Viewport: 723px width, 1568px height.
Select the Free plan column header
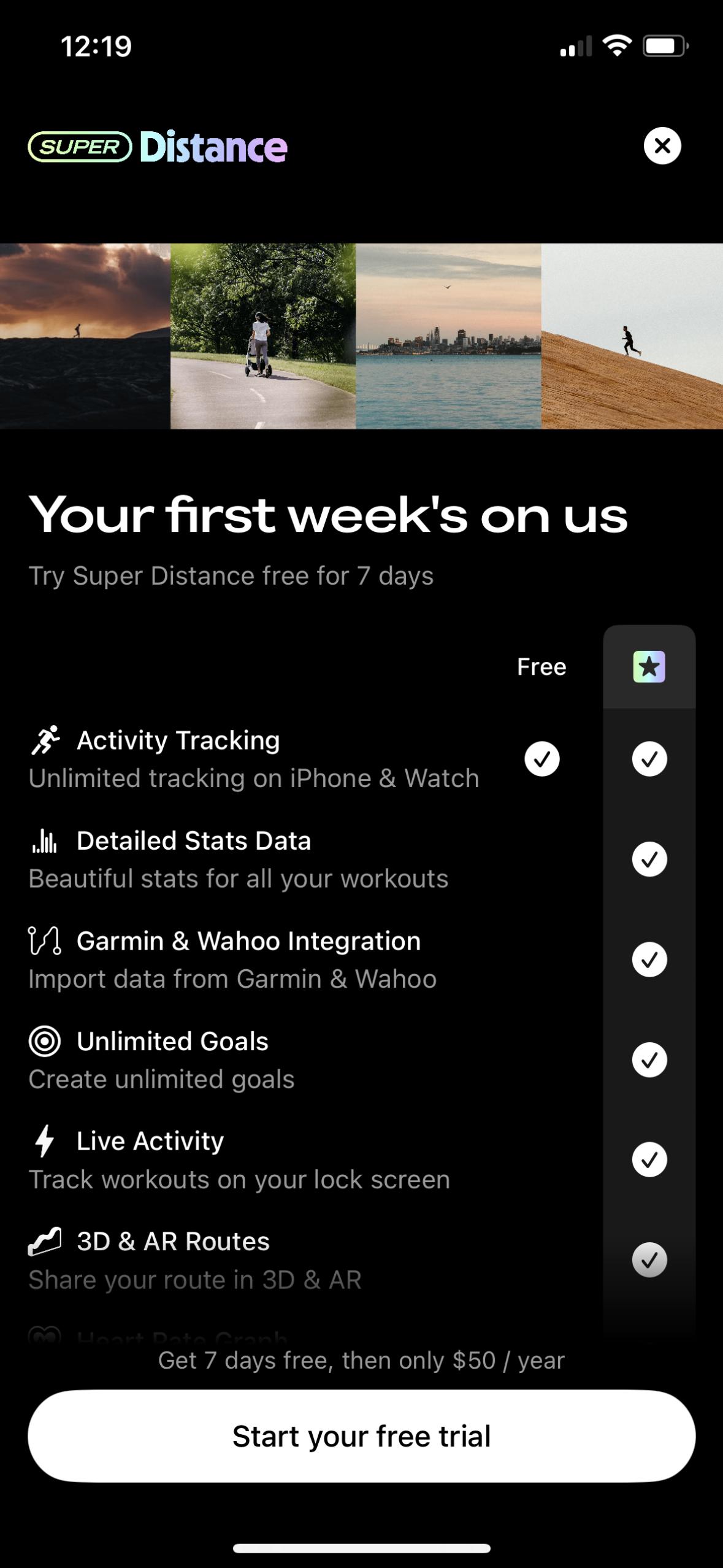click(541, 666)
